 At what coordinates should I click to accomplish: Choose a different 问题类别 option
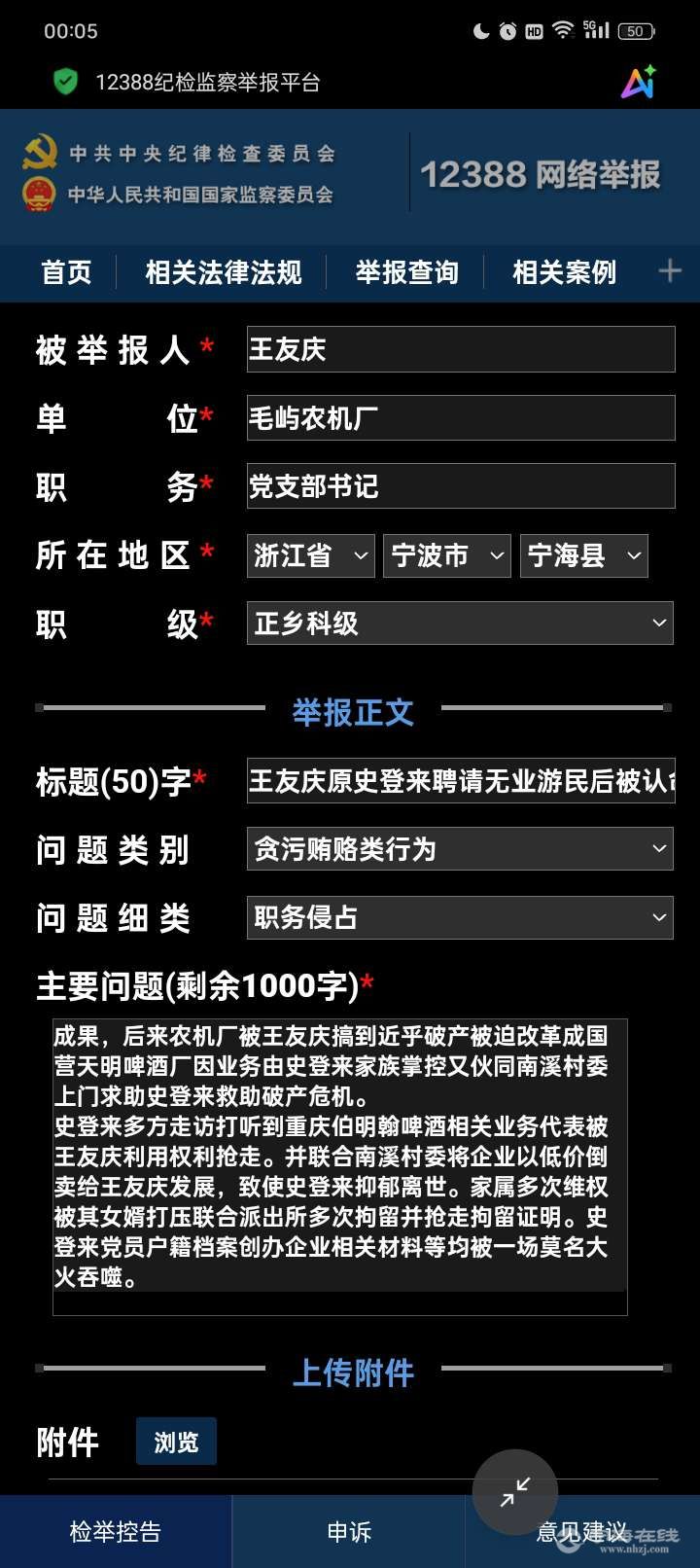coord(460,849)
